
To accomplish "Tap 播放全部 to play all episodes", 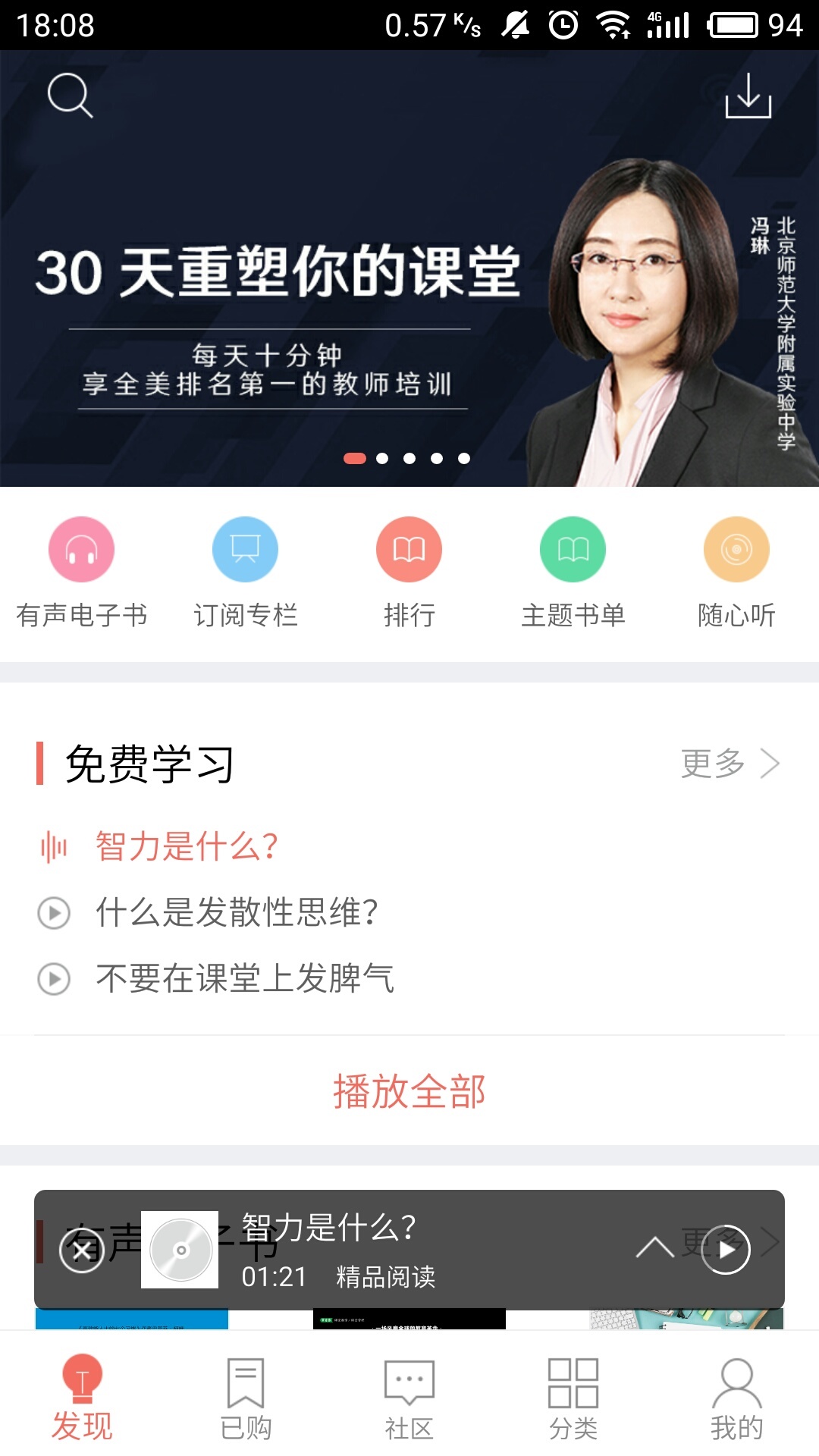I will [x=409, y=1092].
